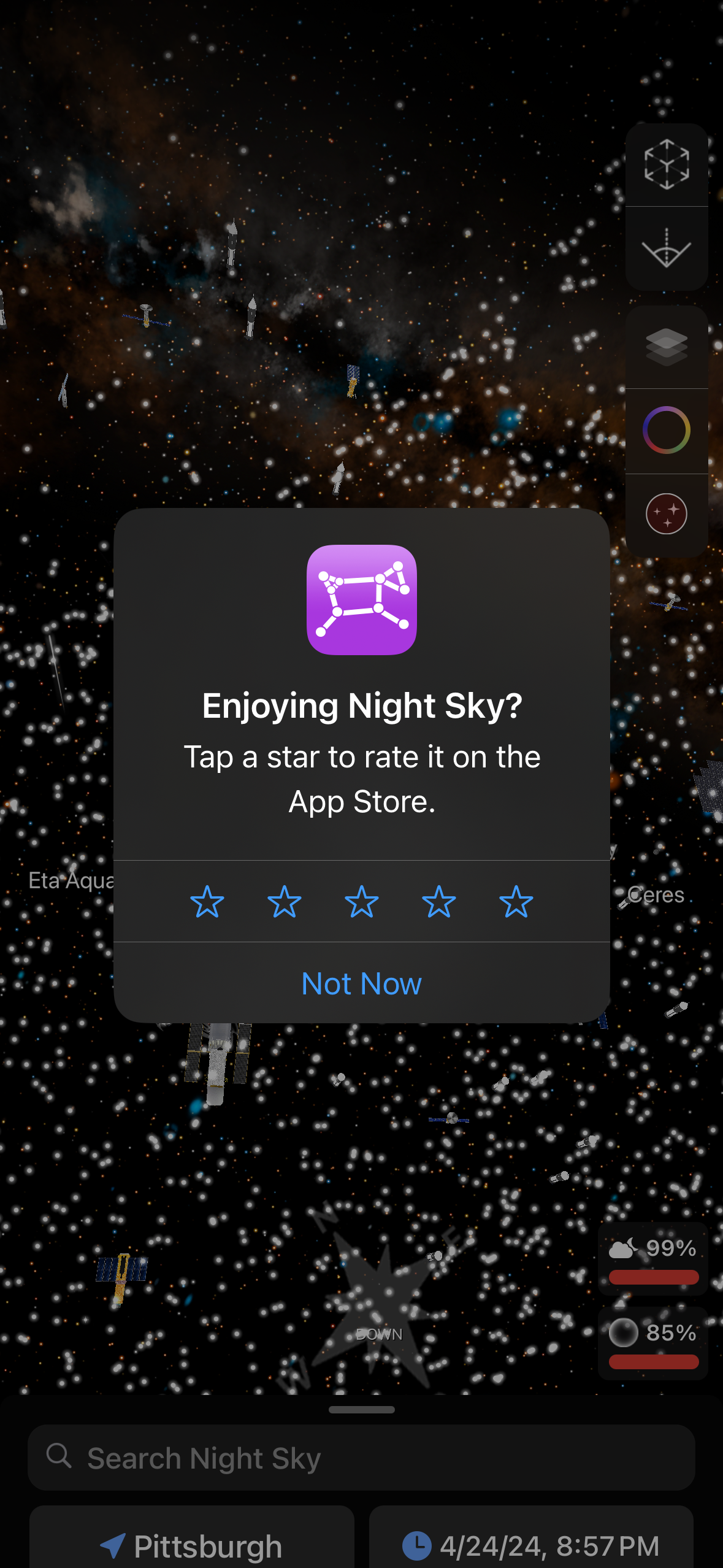Screen dimensions: 723x1568
Task: Open the 3D orbit view cube icon
Action: 666,165
